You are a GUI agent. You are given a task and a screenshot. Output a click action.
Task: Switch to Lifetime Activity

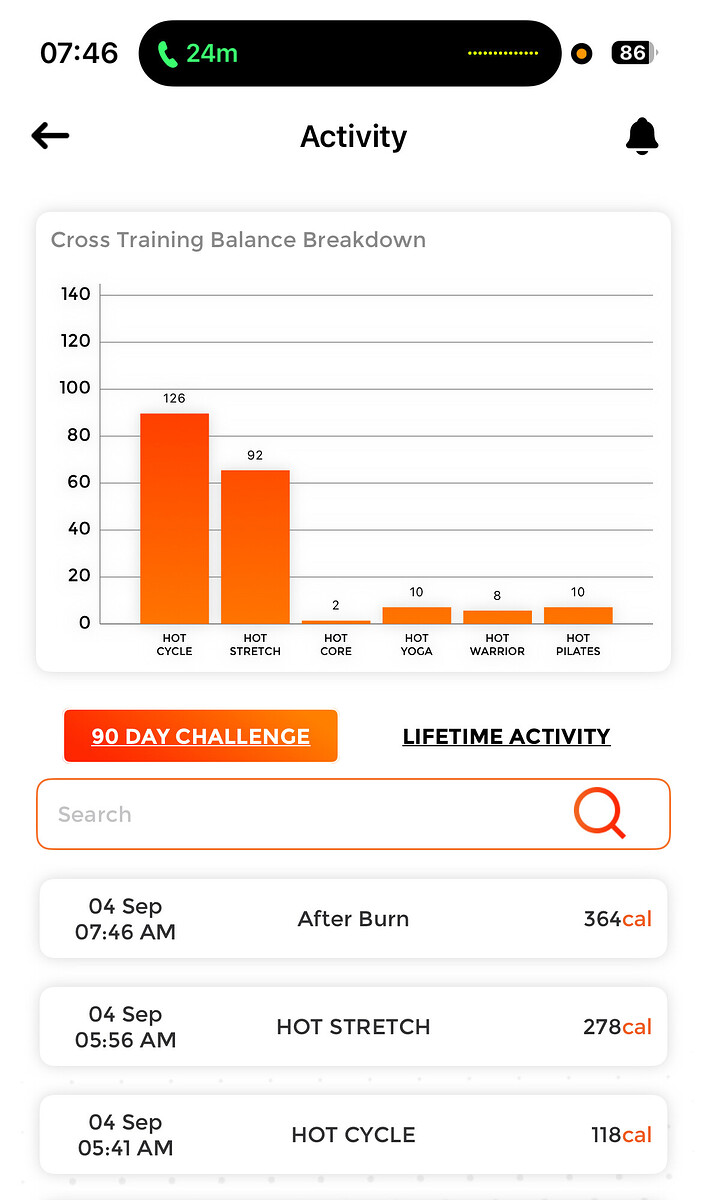tap(506, 737)
